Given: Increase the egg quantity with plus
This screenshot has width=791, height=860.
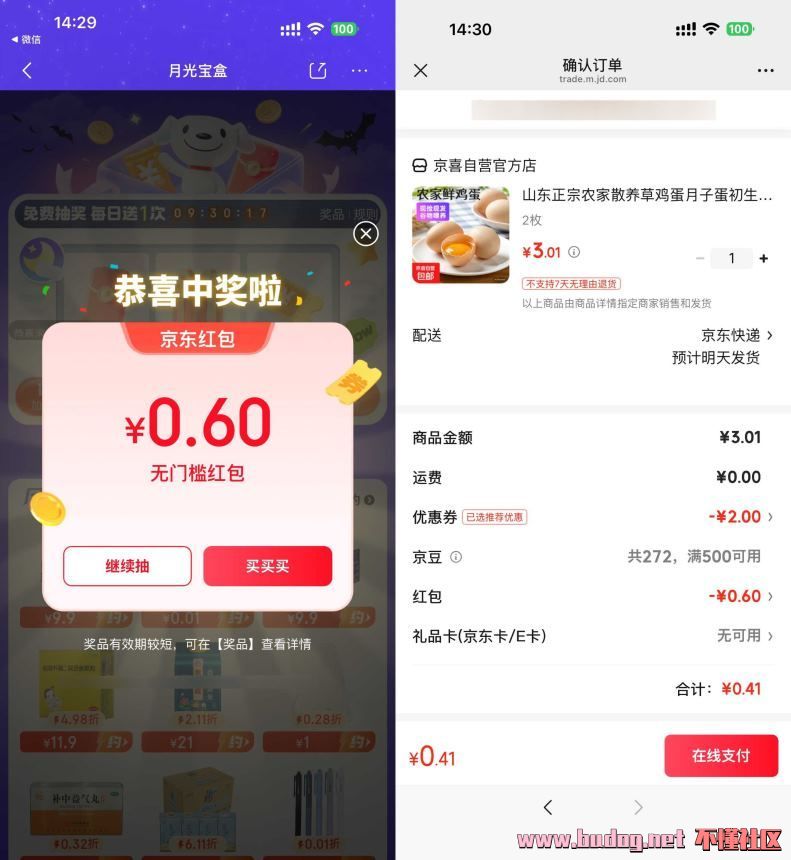Looking at the screenshot, I should coord(764,258).
